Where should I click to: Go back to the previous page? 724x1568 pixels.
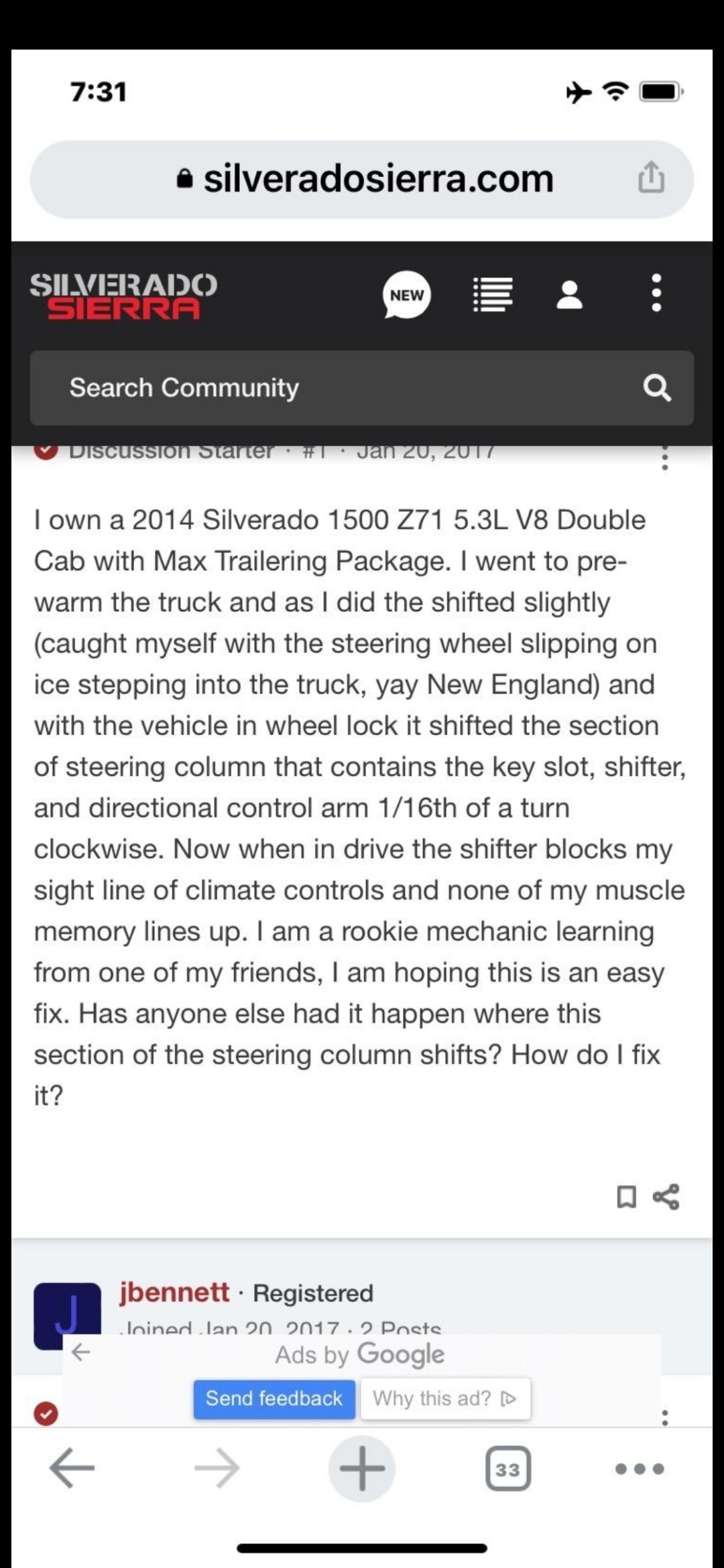(72, 1468)
